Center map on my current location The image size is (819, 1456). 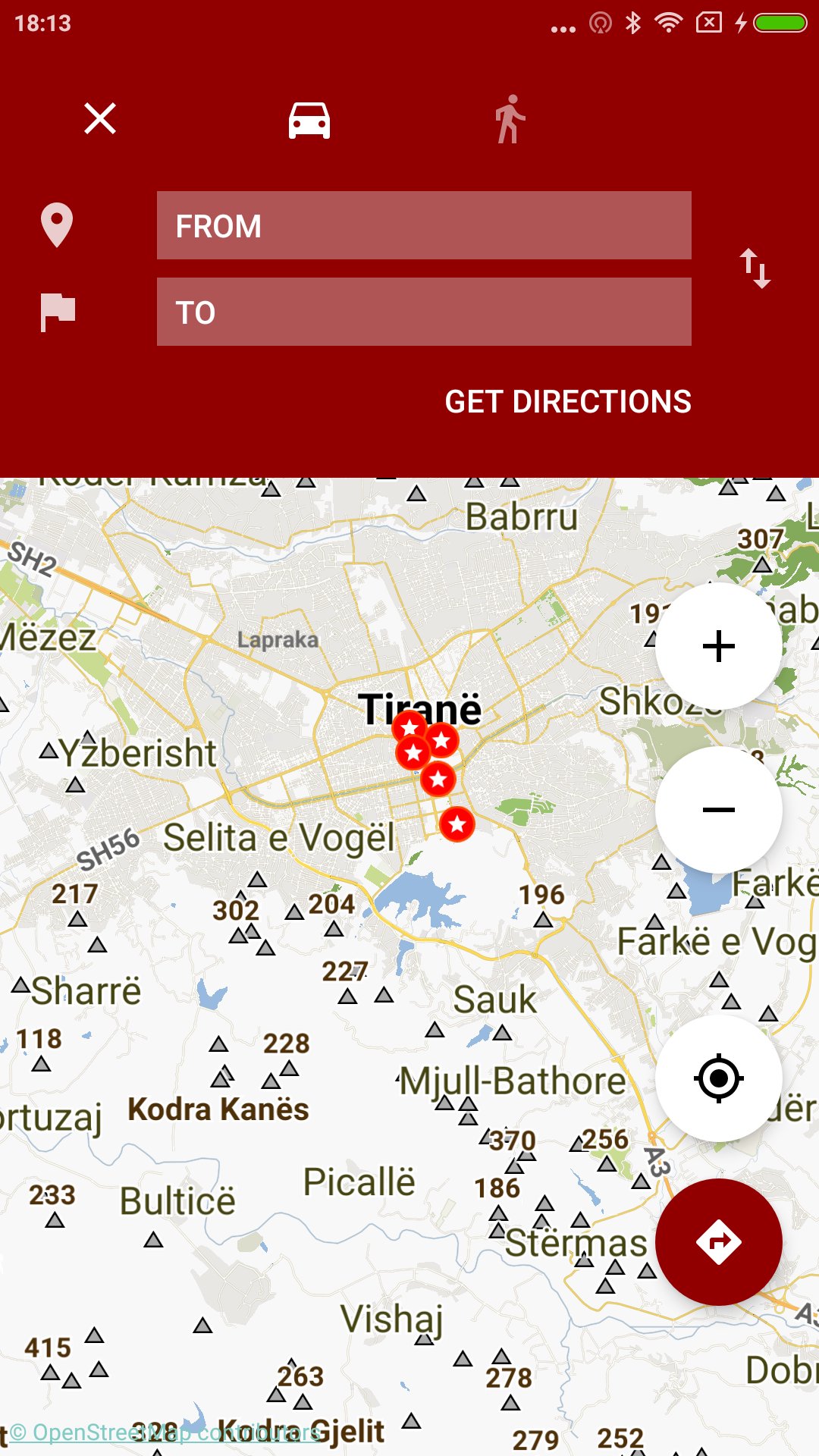click(x=718, y=1078)
